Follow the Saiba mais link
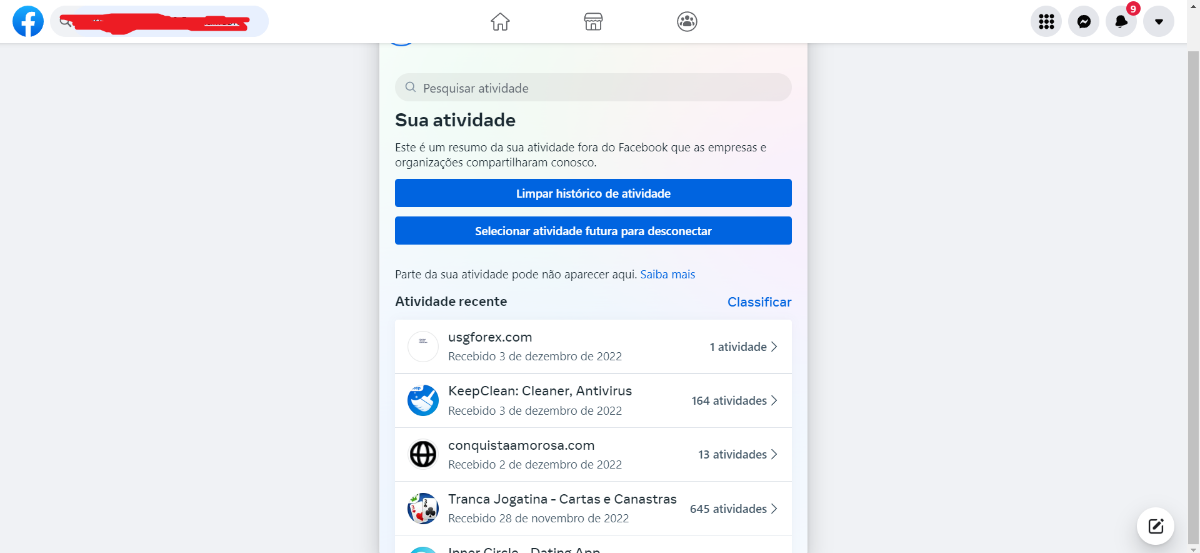The image size is (1200, 553). pos(667,274)
